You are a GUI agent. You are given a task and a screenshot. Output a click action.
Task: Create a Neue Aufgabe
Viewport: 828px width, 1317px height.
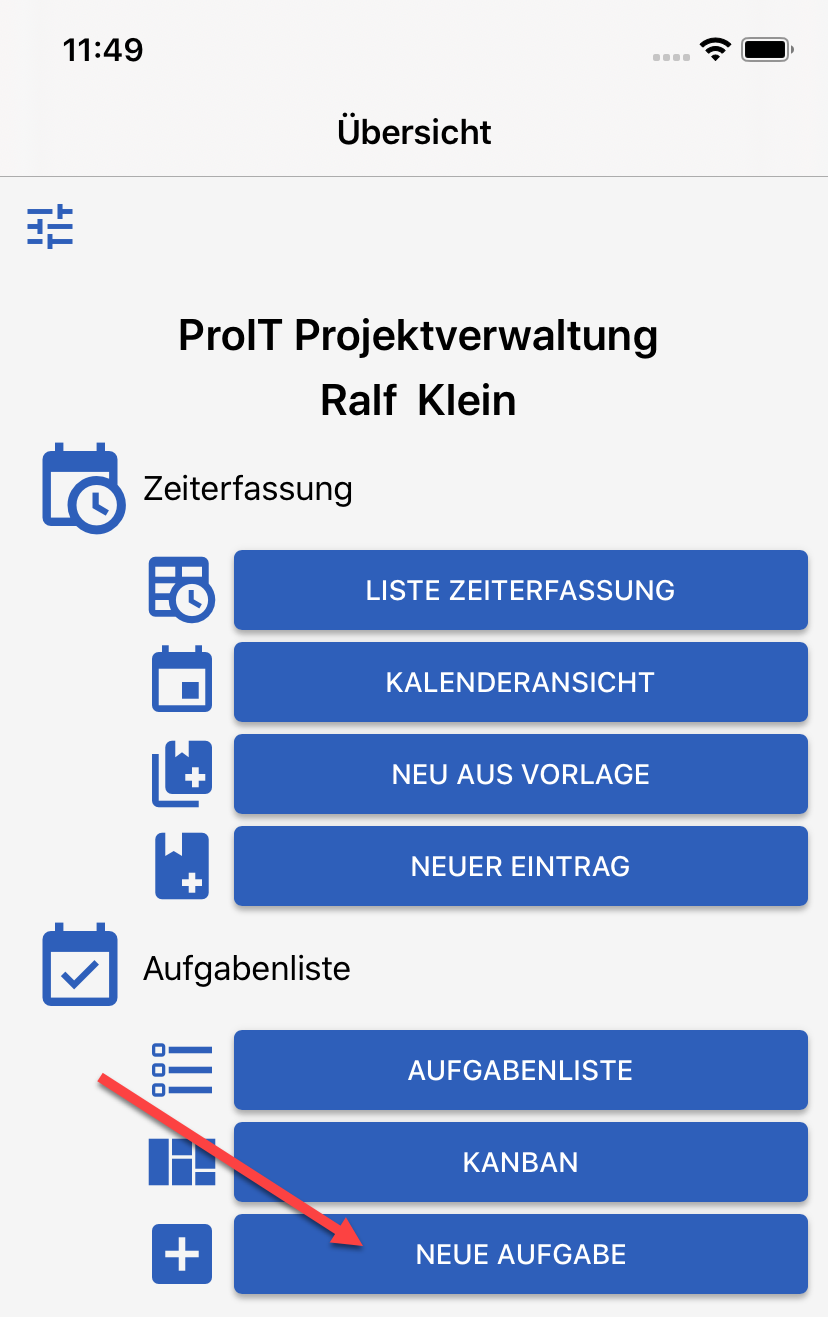(x=520, y=1254)
